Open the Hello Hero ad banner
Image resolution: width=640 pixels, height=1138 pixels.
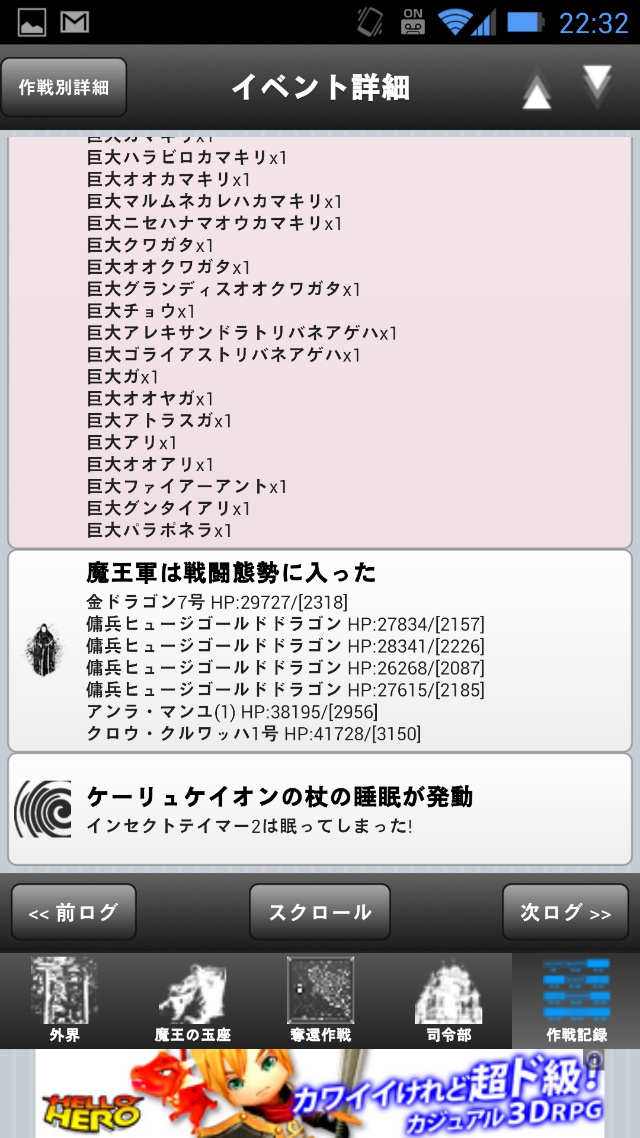click(320, 1093)
